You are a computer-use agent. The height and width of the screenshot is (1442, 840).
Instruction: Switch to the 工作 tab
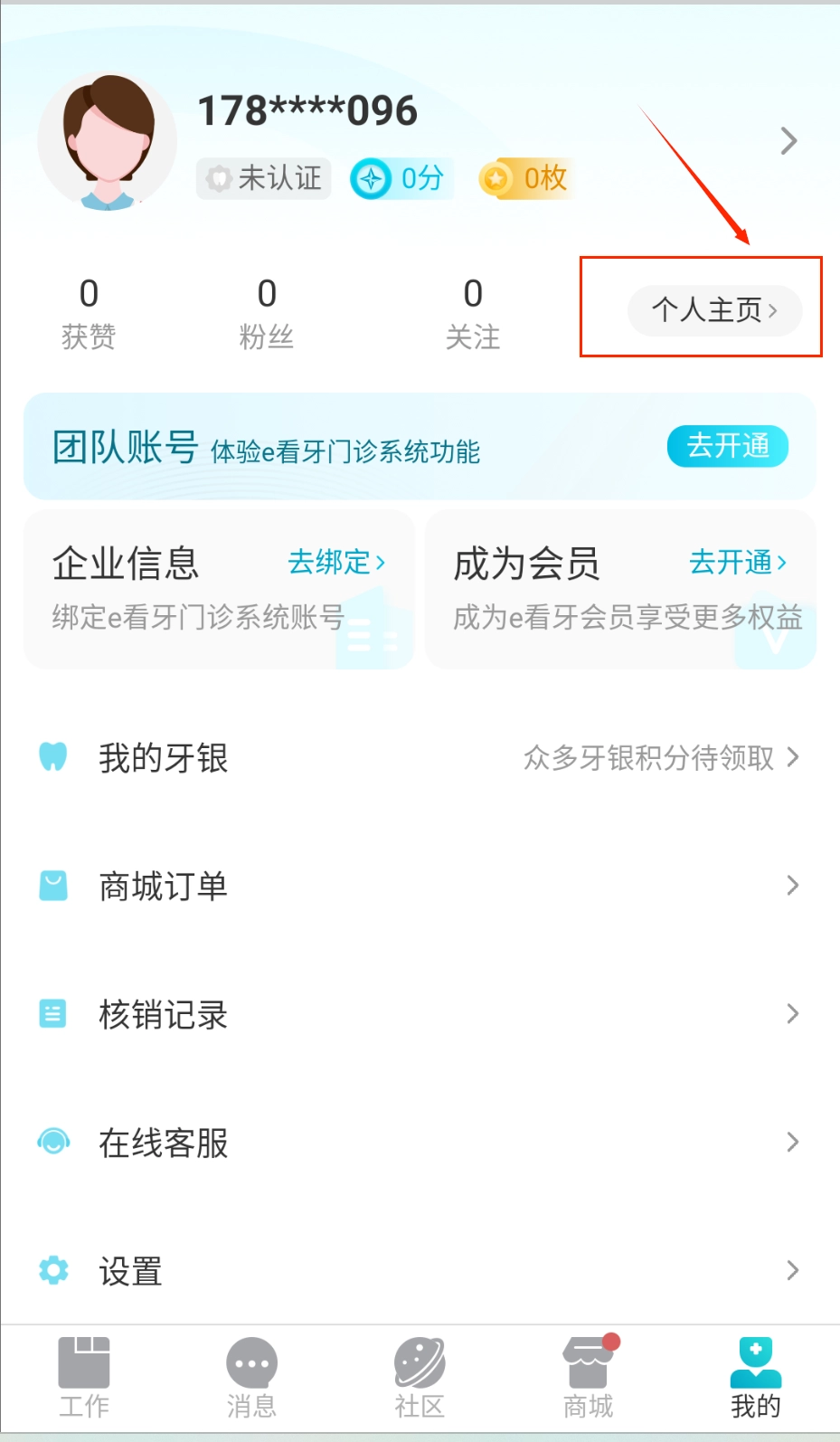84,1379
